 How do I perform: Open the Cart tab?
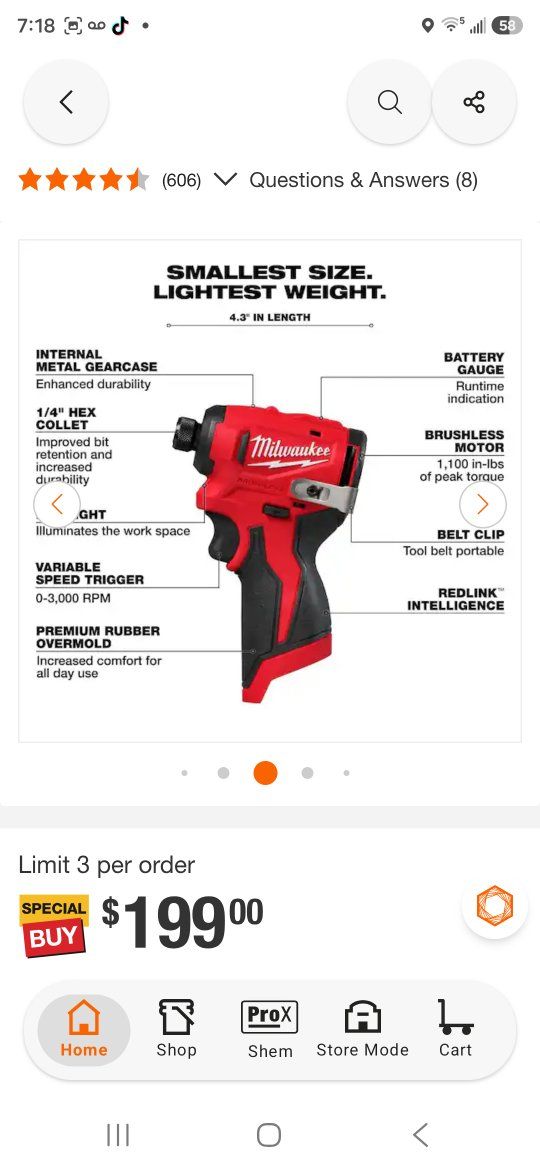click(455, 1029)
